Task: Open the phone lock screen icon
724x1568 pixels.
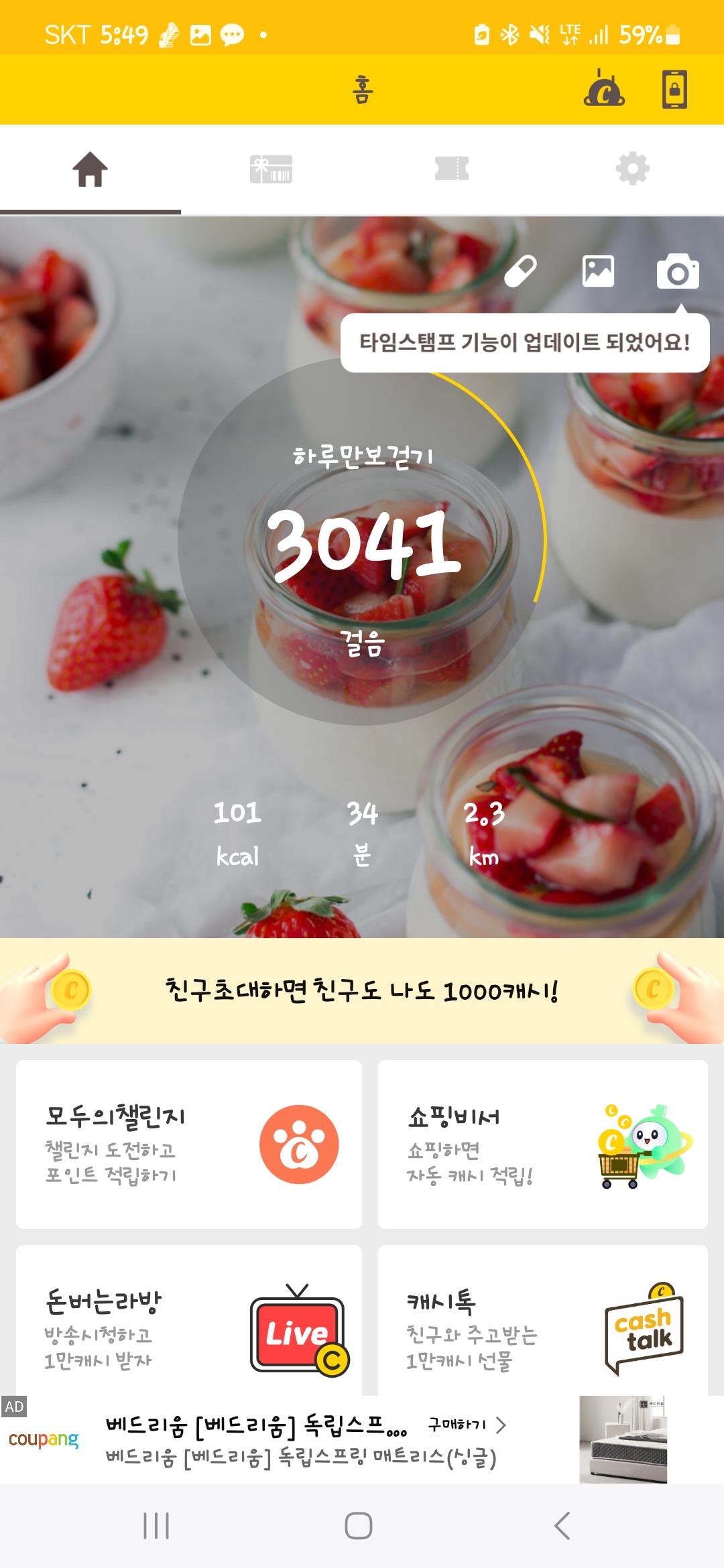Action: click(674, 90)
